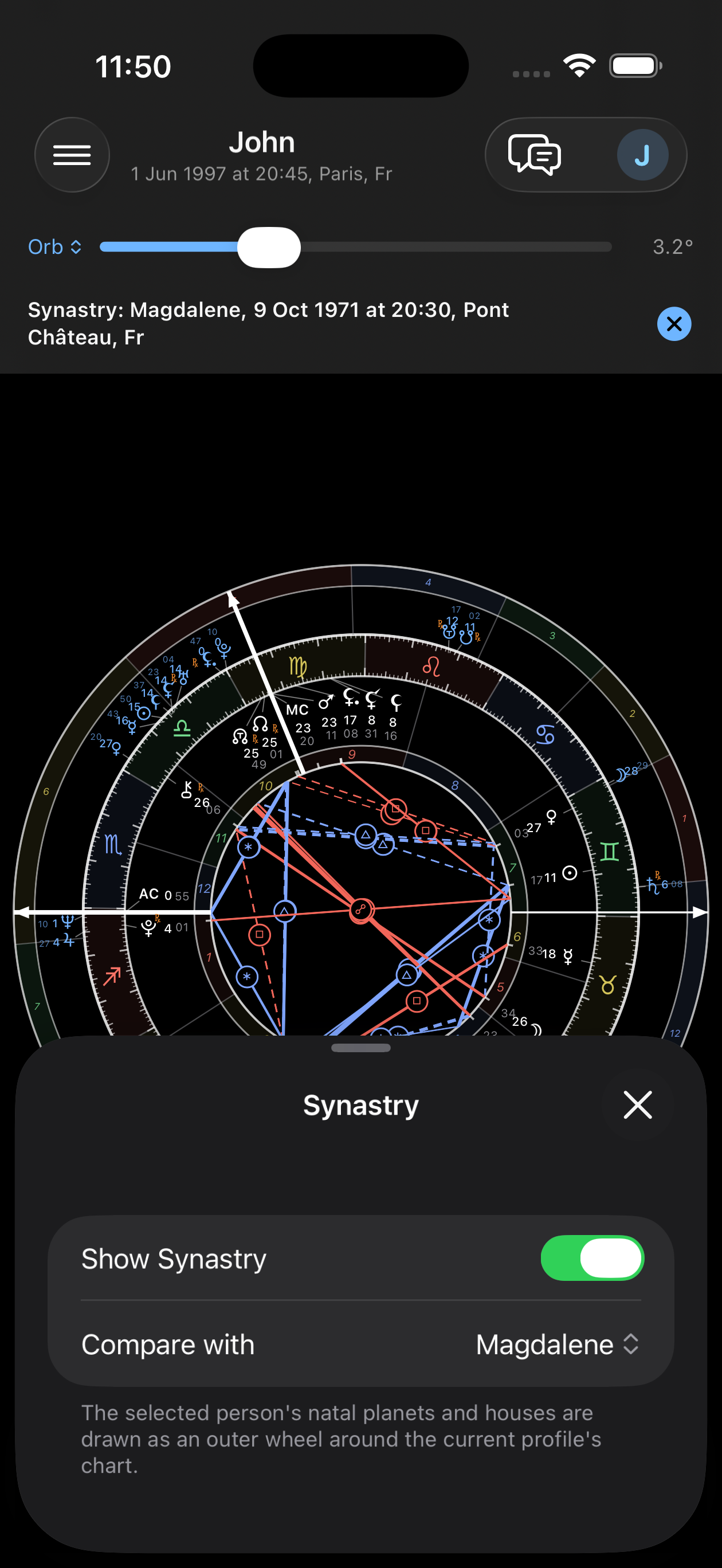Open the chat bubbles icon
This screenshot has height=1568, width=722.
point(534,155)
